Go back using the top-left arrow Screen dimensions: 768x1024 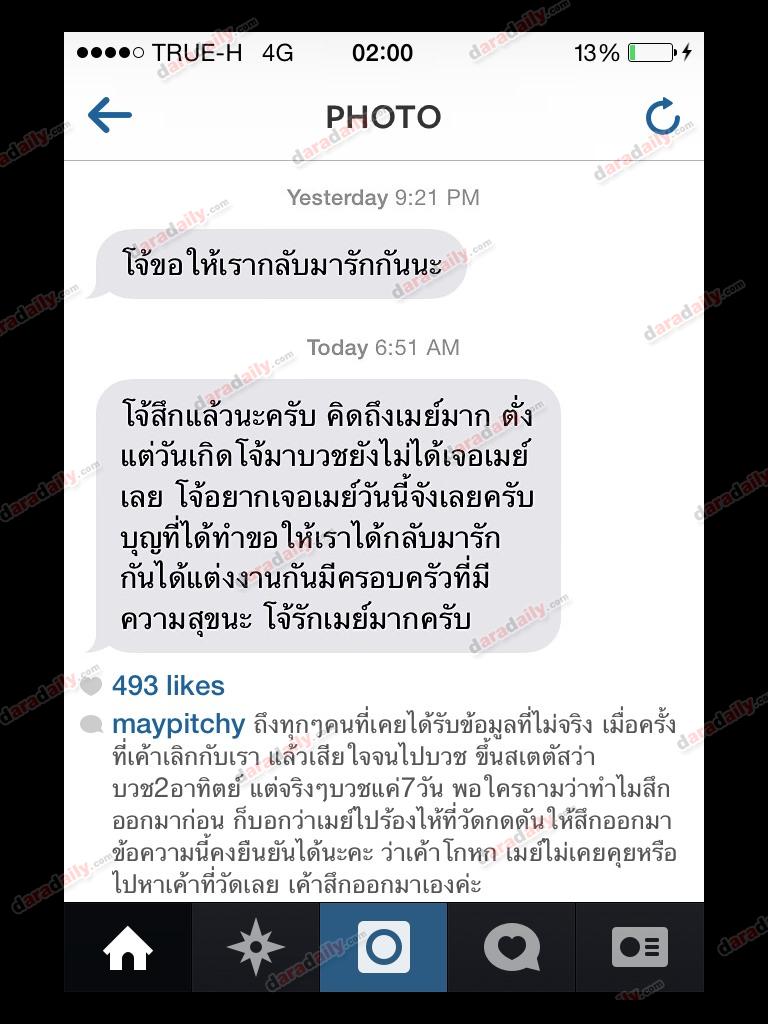110,116
